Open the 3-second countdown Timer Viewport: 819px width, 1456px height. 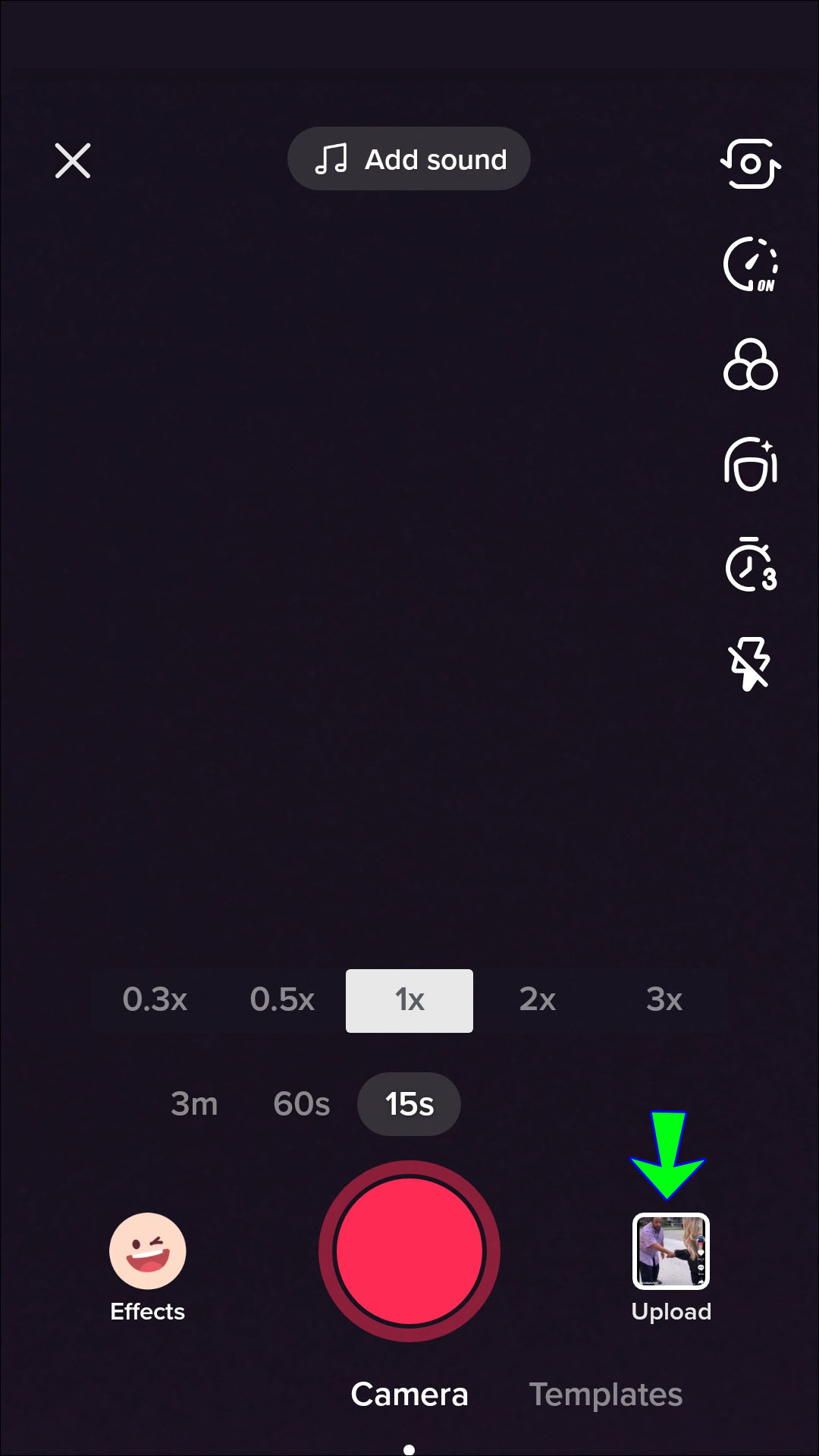click(x=751, y=565)
